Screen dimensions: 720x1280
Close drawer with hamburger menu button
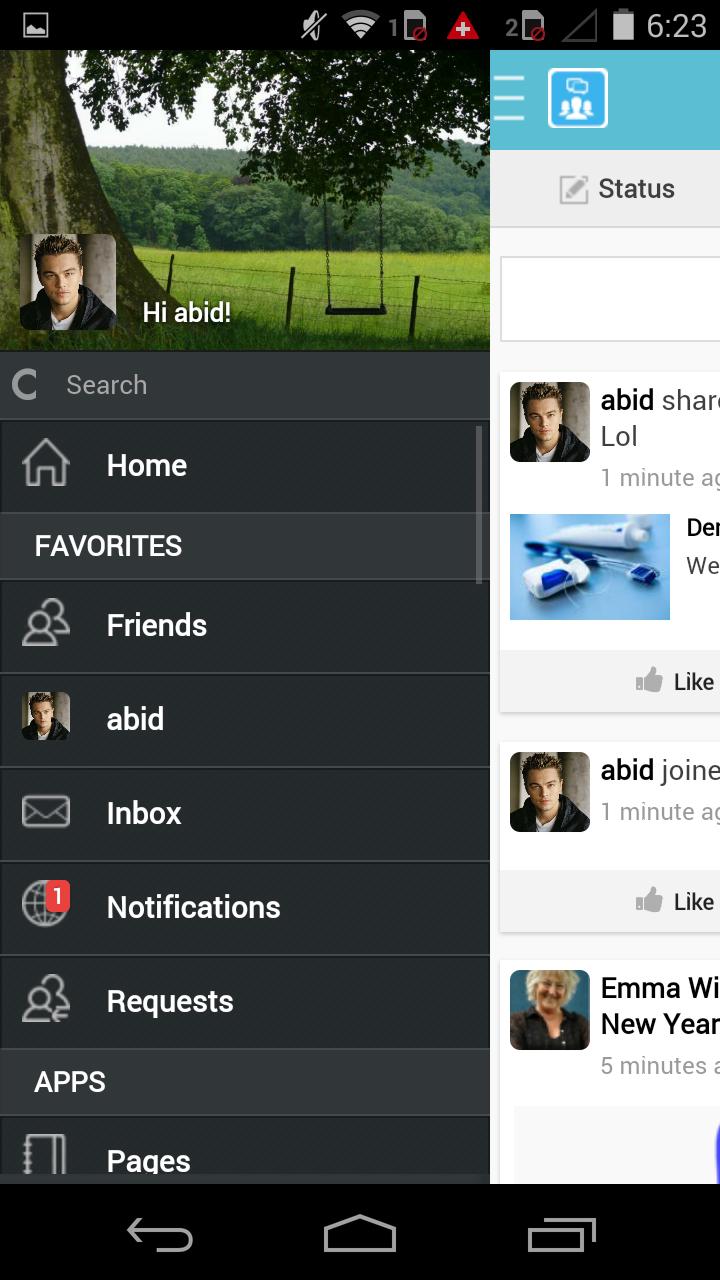(509, 98)
